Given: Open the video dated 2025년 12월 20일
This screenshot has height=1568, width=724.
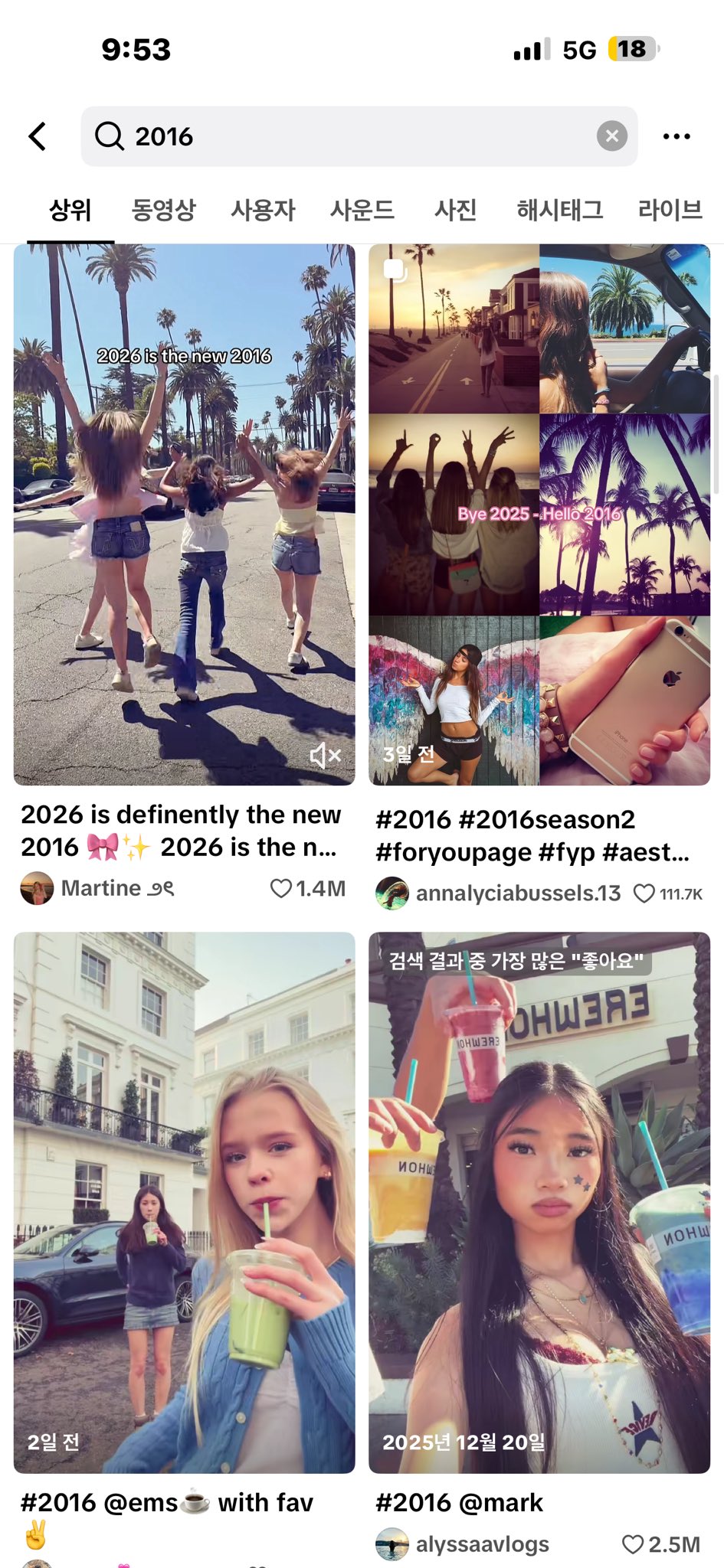Looking at the screenshot, I should coord(539,1202).
